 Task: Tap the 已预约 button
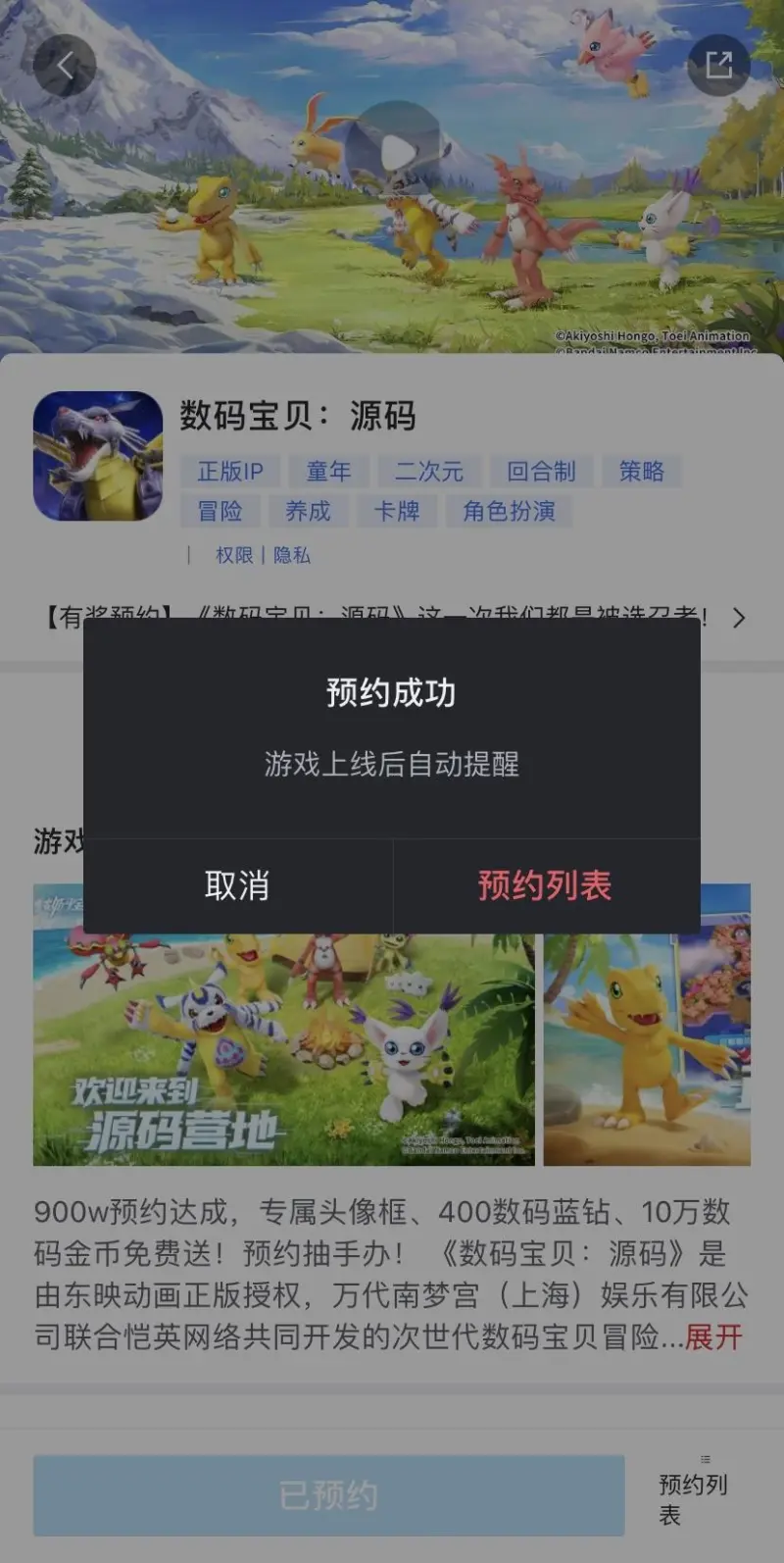coord(328,1495)
